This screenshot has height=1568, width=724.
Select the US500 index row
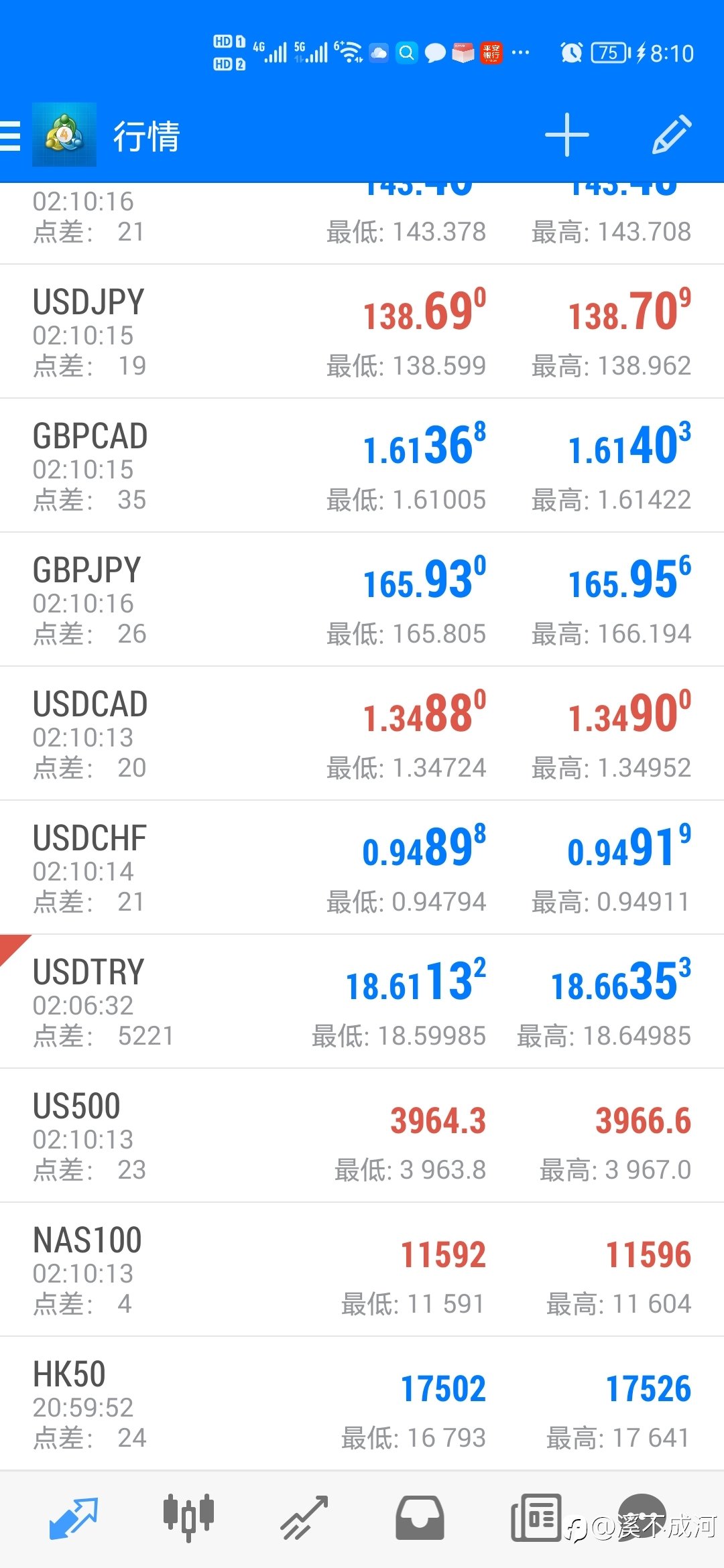(362, 1136)
